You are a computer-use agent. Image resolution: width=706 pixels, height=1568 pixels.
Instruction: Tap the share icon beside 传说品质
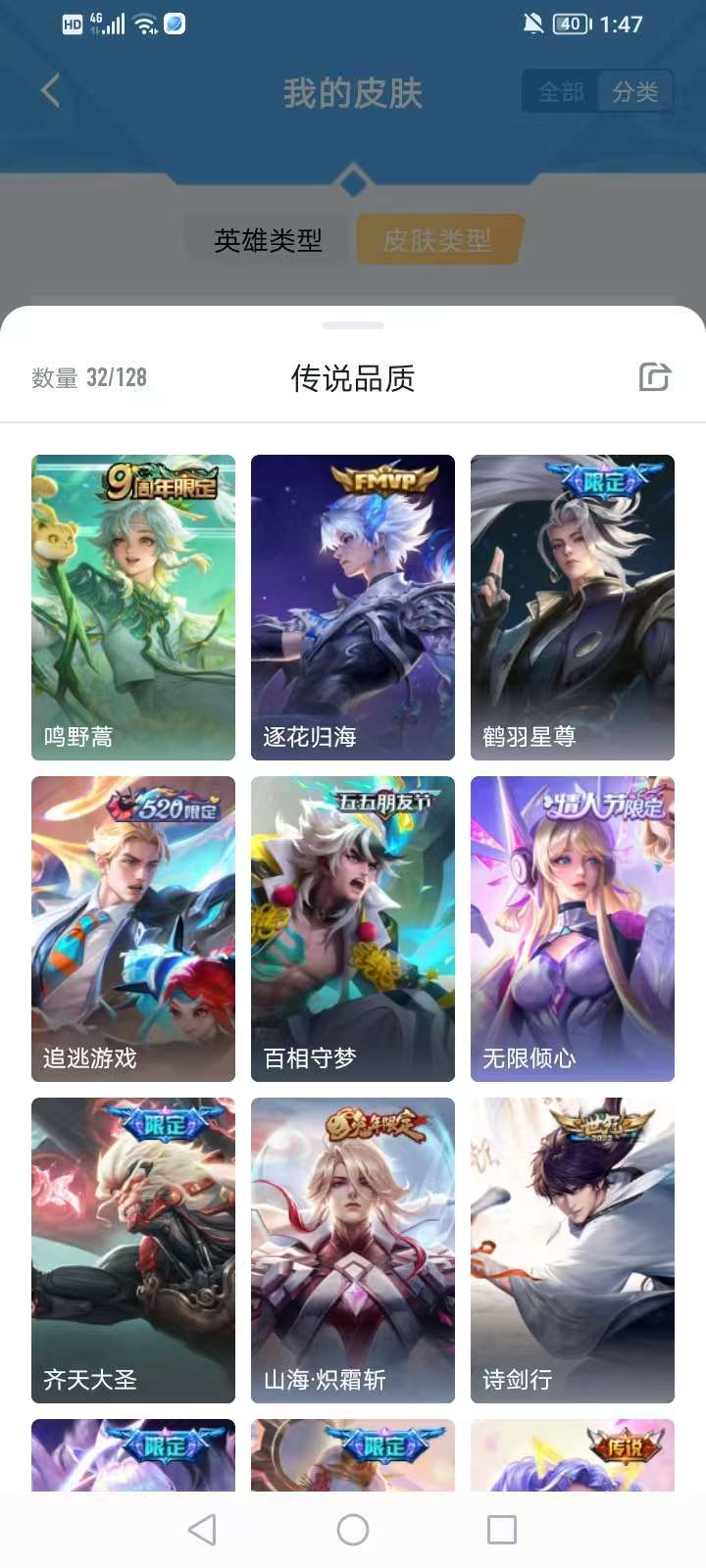654,377
